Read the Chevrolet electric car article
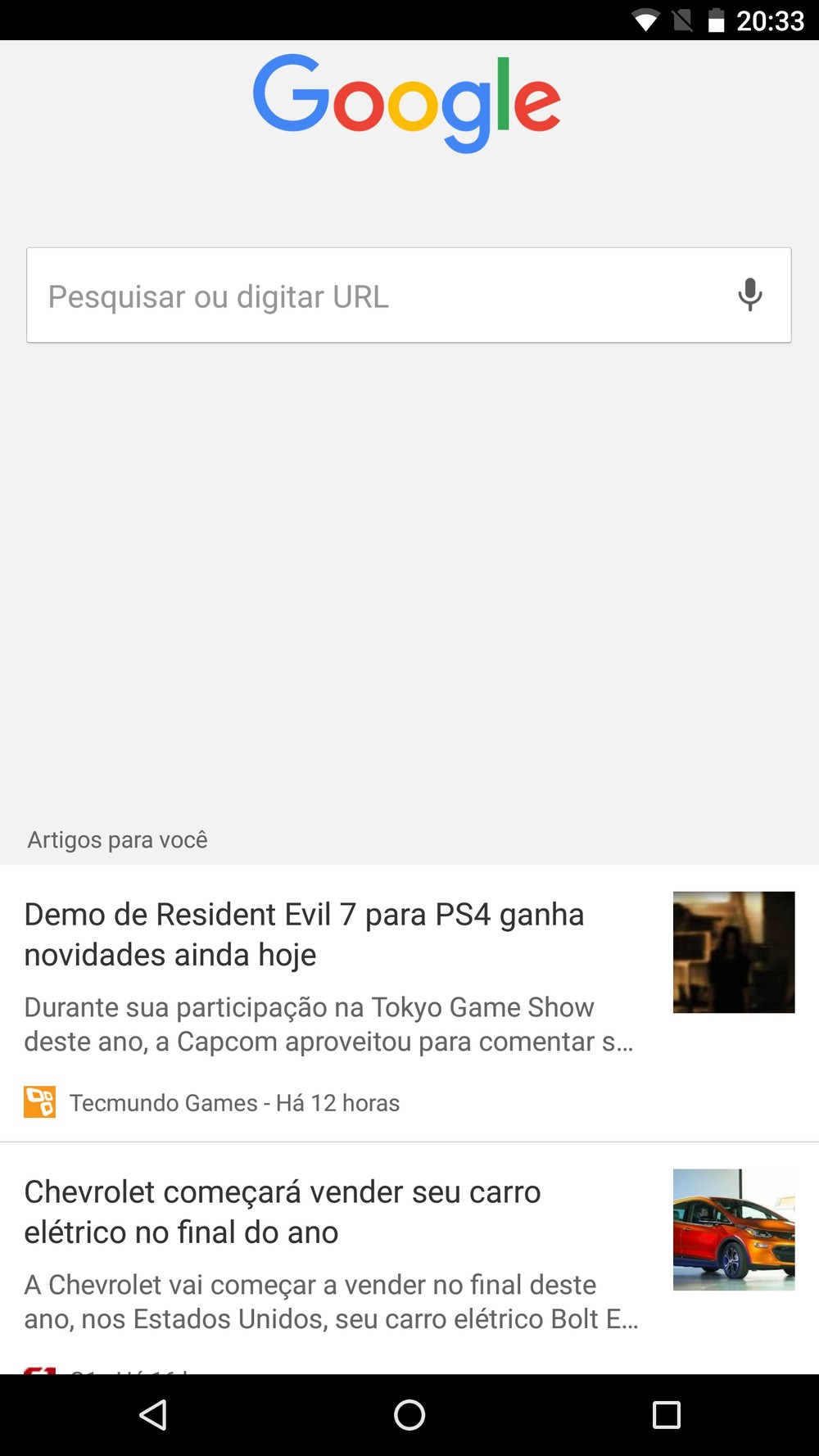 283,1212
